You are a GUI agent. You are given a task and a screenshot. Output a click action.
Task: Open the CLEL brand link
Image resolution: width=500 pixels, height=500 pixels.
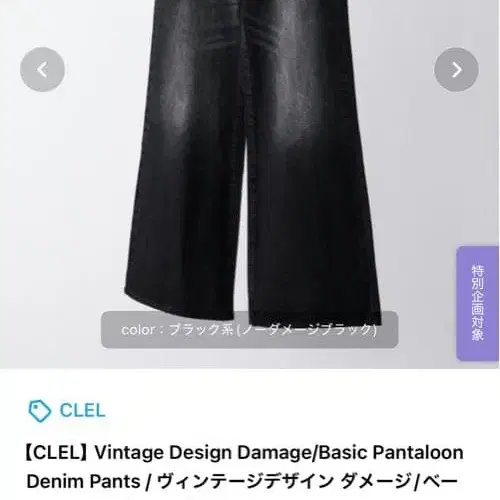point(67,410)
